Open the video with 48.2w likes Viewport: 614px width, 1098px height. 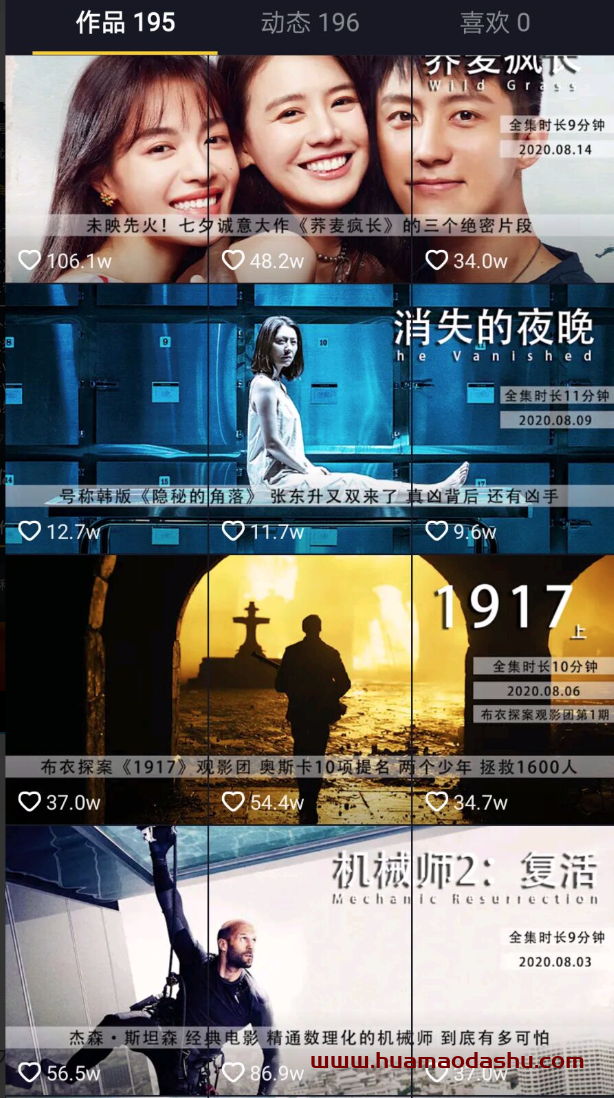(310, 170)
